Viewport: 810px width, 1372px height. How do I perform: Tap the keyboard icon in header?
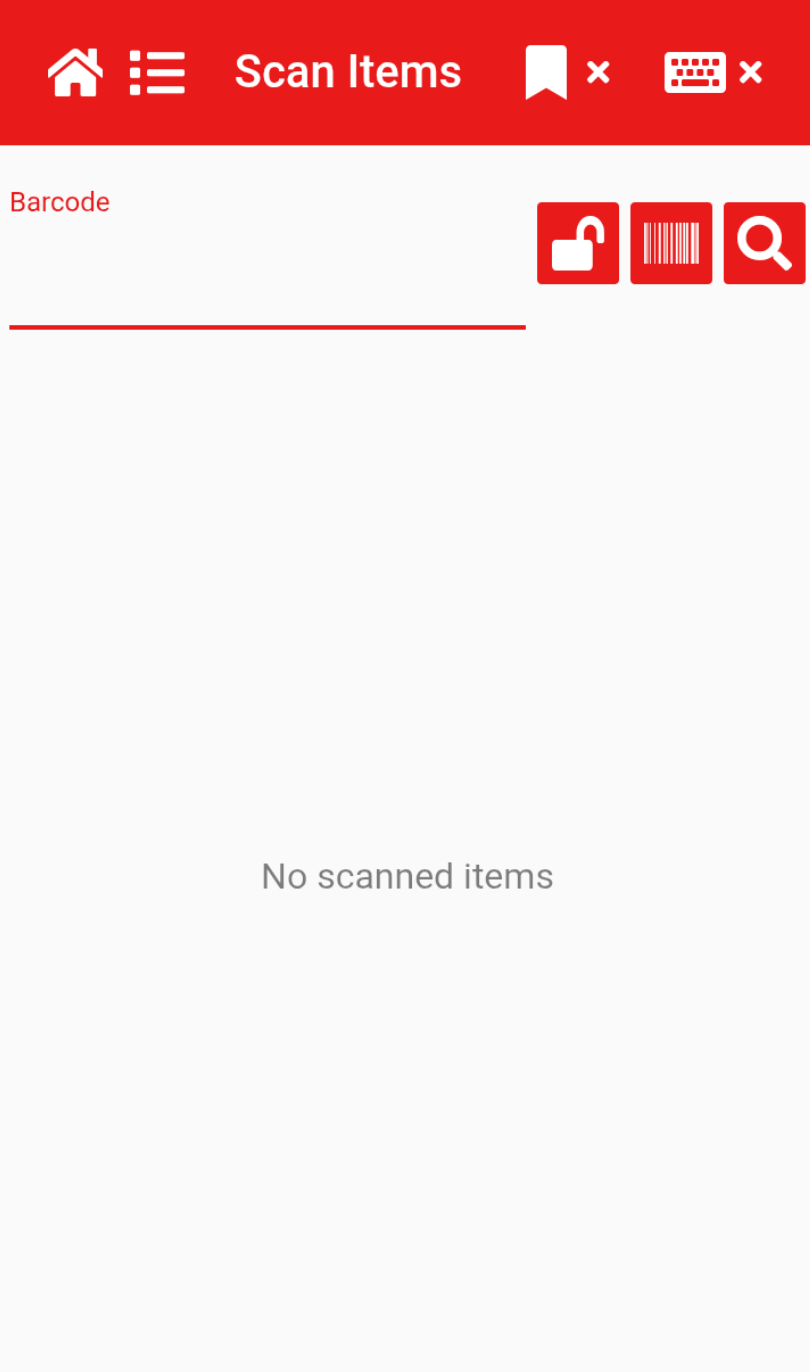click(x=695, y=73)
